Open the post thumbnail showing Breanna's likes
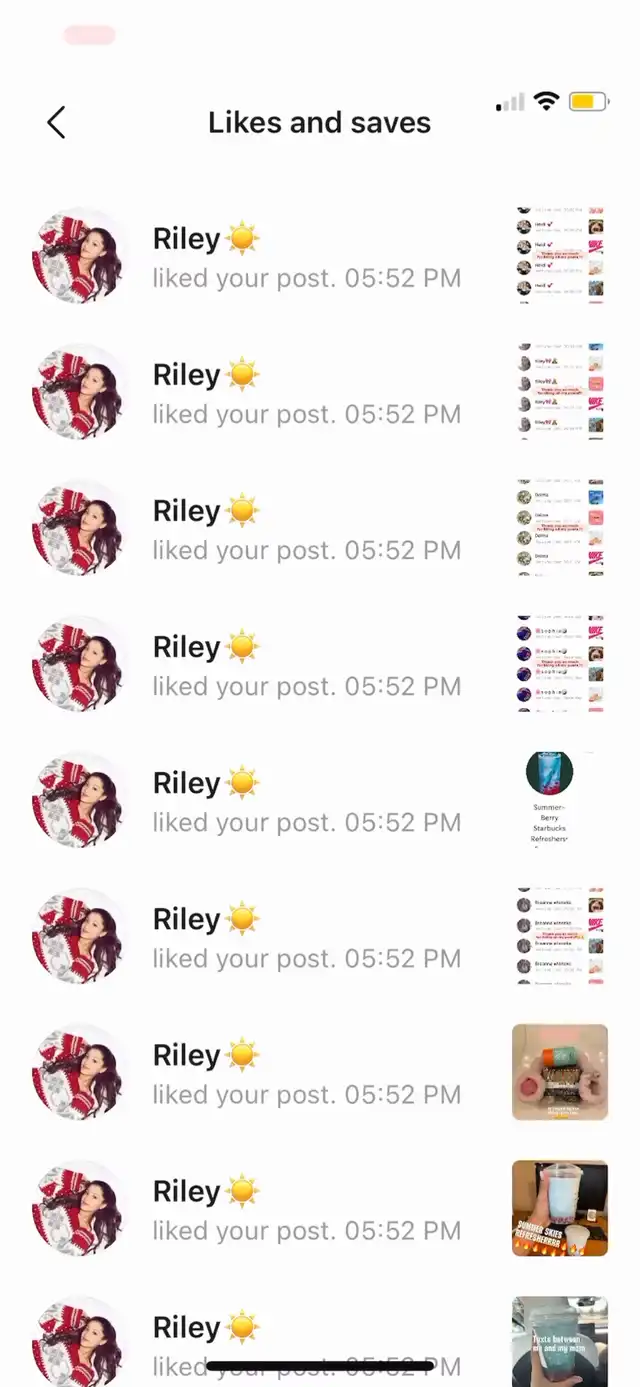 pos(560,936)
